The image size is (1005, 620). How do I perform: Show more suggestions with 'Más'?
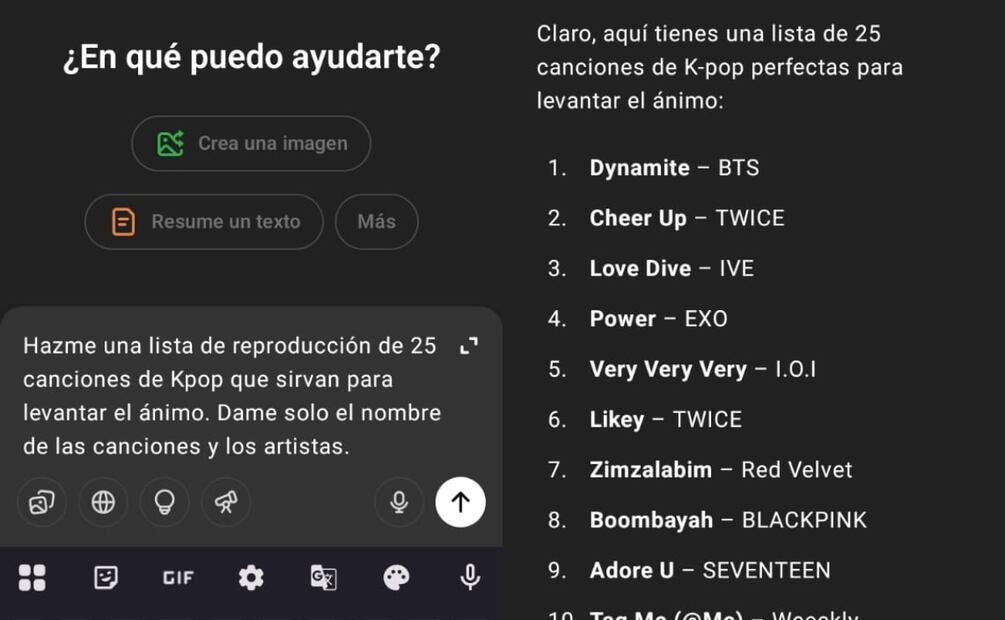coord(376,222)
